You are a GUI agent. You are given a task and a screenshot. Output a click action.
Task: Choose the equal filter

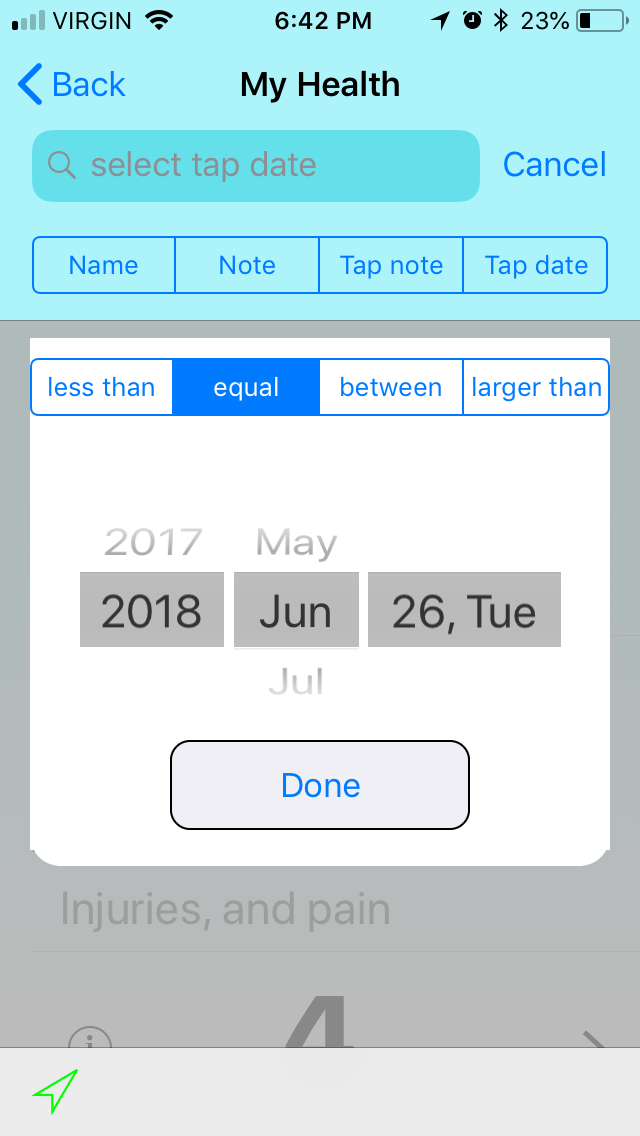[x=246, y=388]
